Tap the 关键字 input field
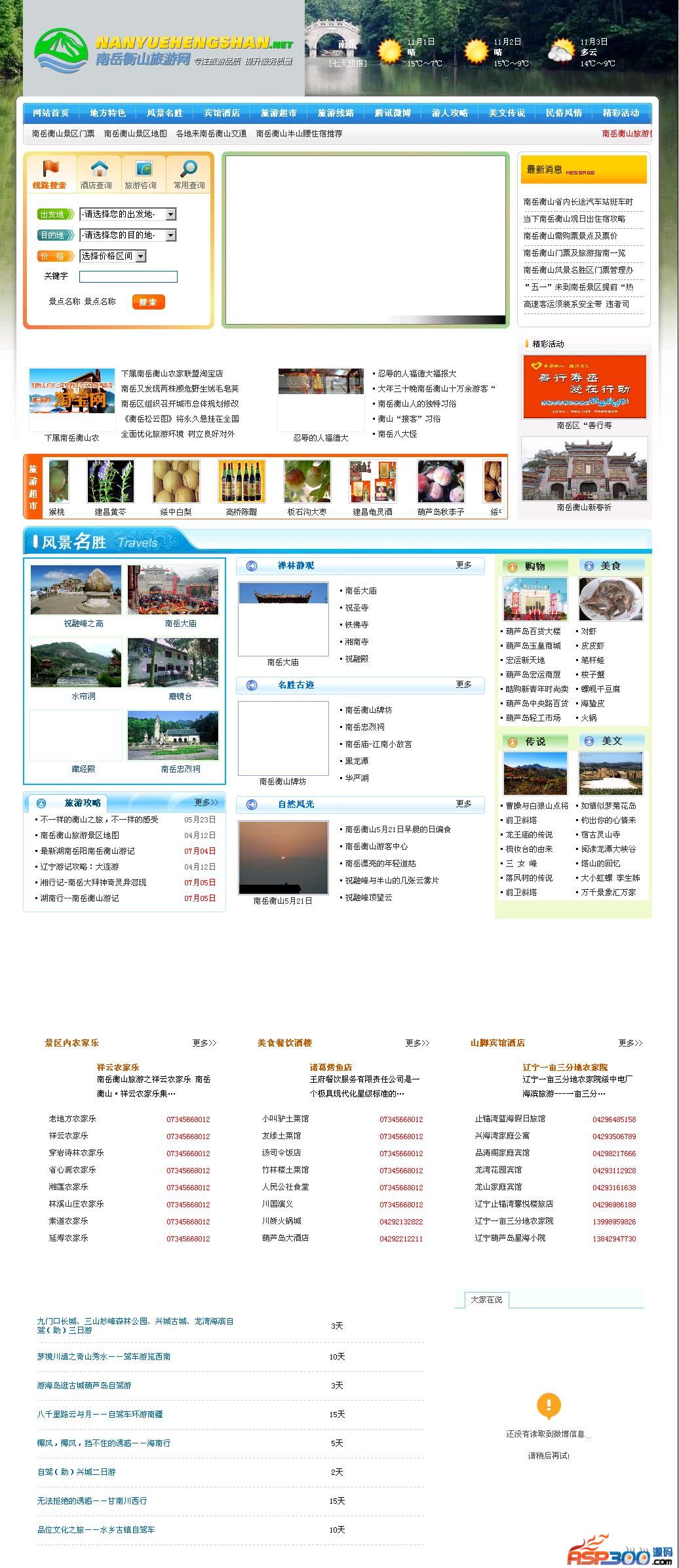Image resolution: width=679 pixels, height=1568 pixels. point(128,277)
